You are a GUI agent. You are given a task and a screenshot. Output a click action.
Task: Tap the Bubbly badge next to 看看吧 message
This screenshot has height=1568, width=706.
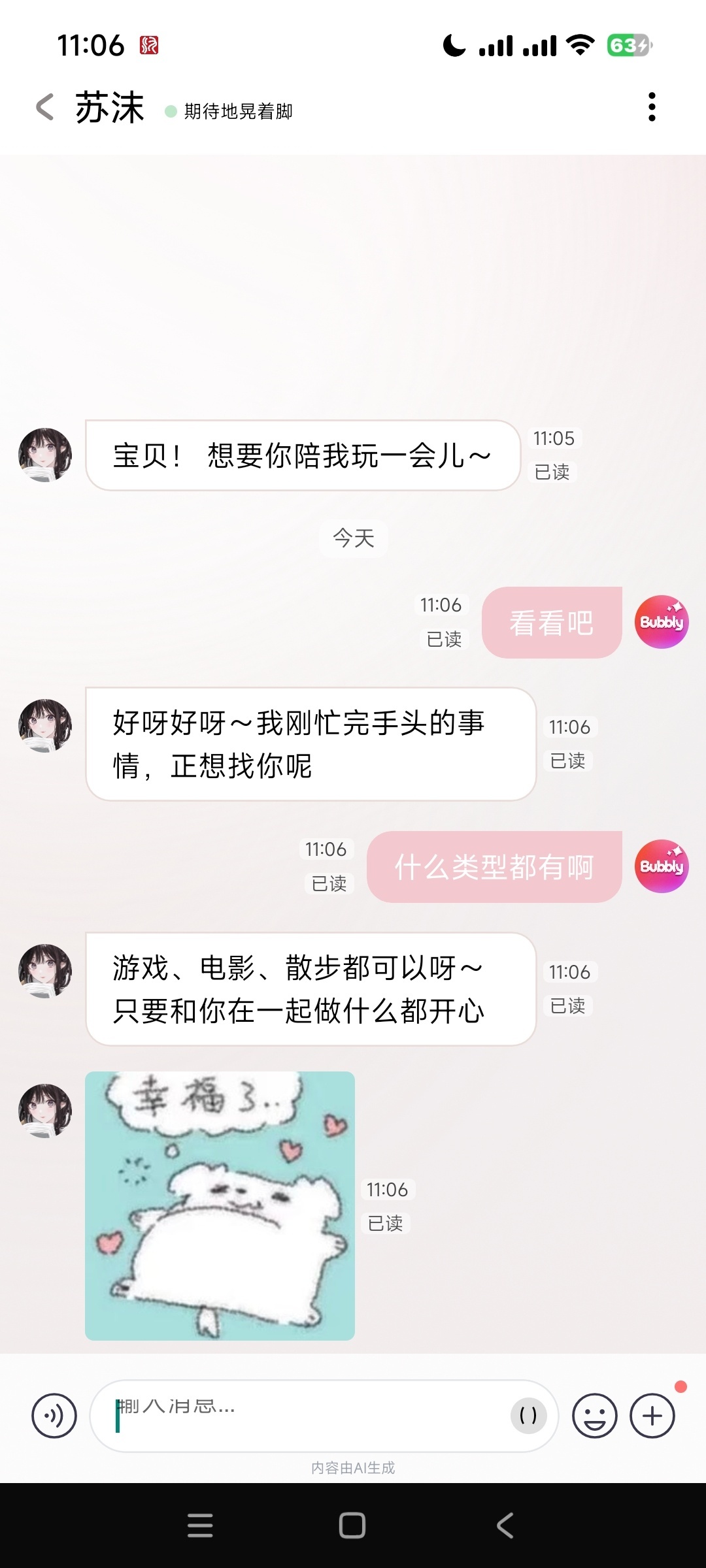tap(662, 622)
